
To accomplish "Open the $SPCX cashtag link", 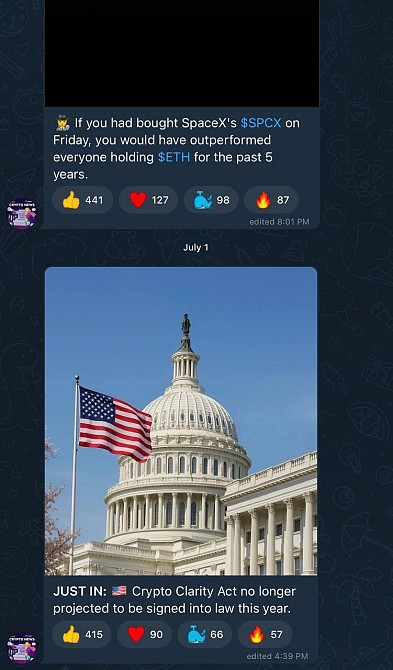I will click(261, 123).
